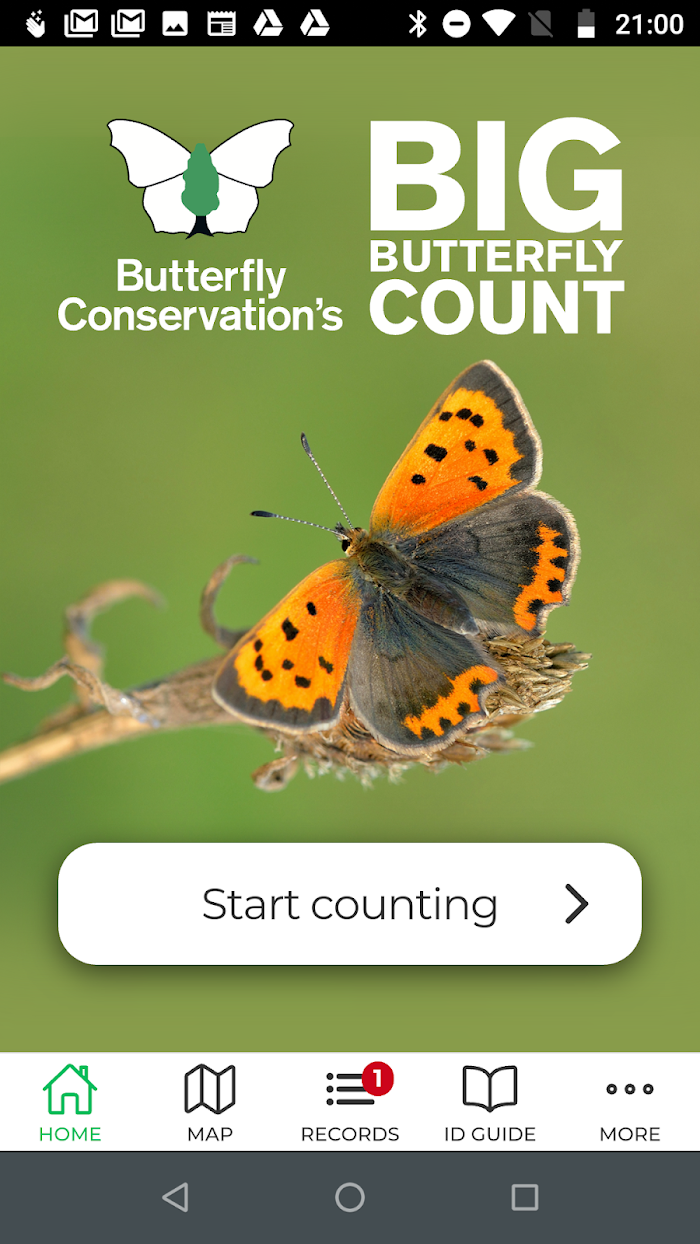Go back with the system back button

point(175,1197)
